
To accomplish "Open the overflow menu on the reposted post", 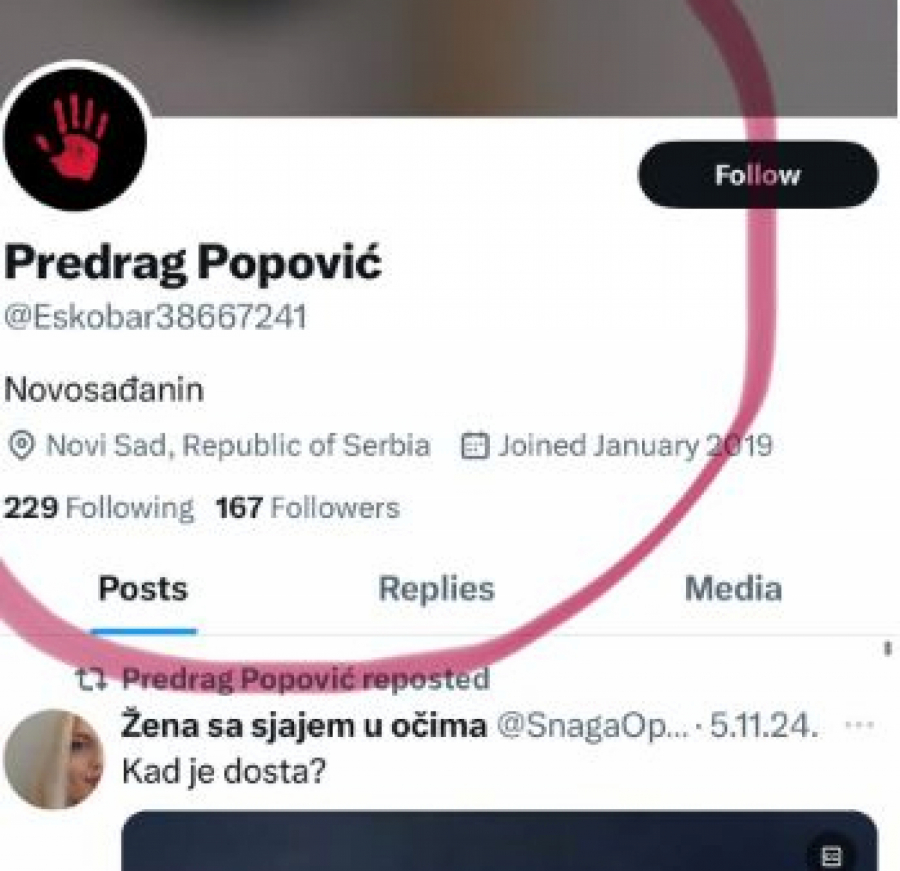I will click(x=858, y=727).
